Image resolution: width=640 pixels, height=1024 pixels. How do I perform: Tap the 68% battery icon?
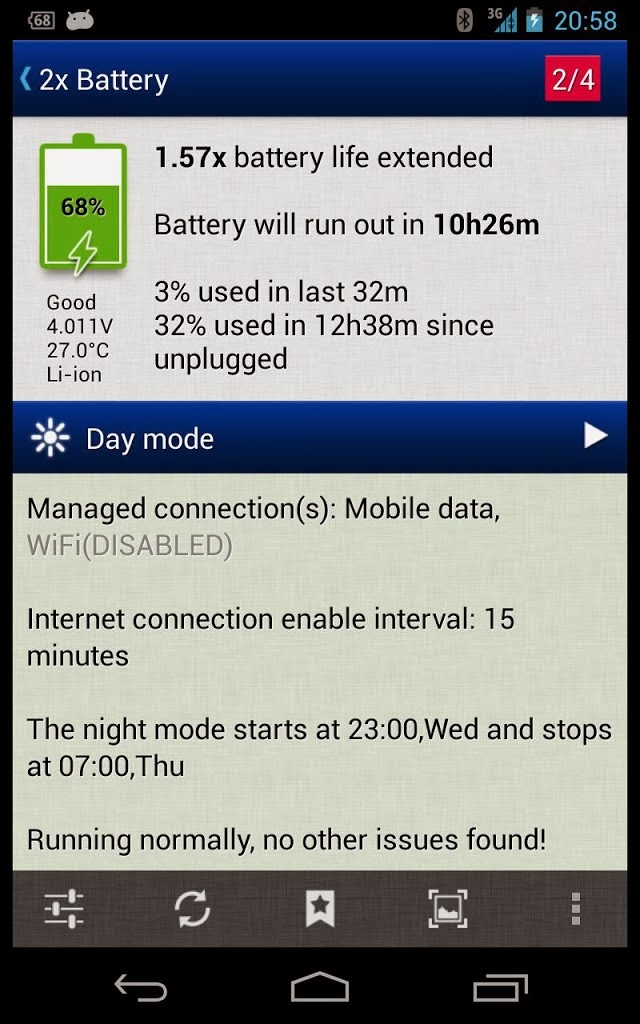coord(83,204)
